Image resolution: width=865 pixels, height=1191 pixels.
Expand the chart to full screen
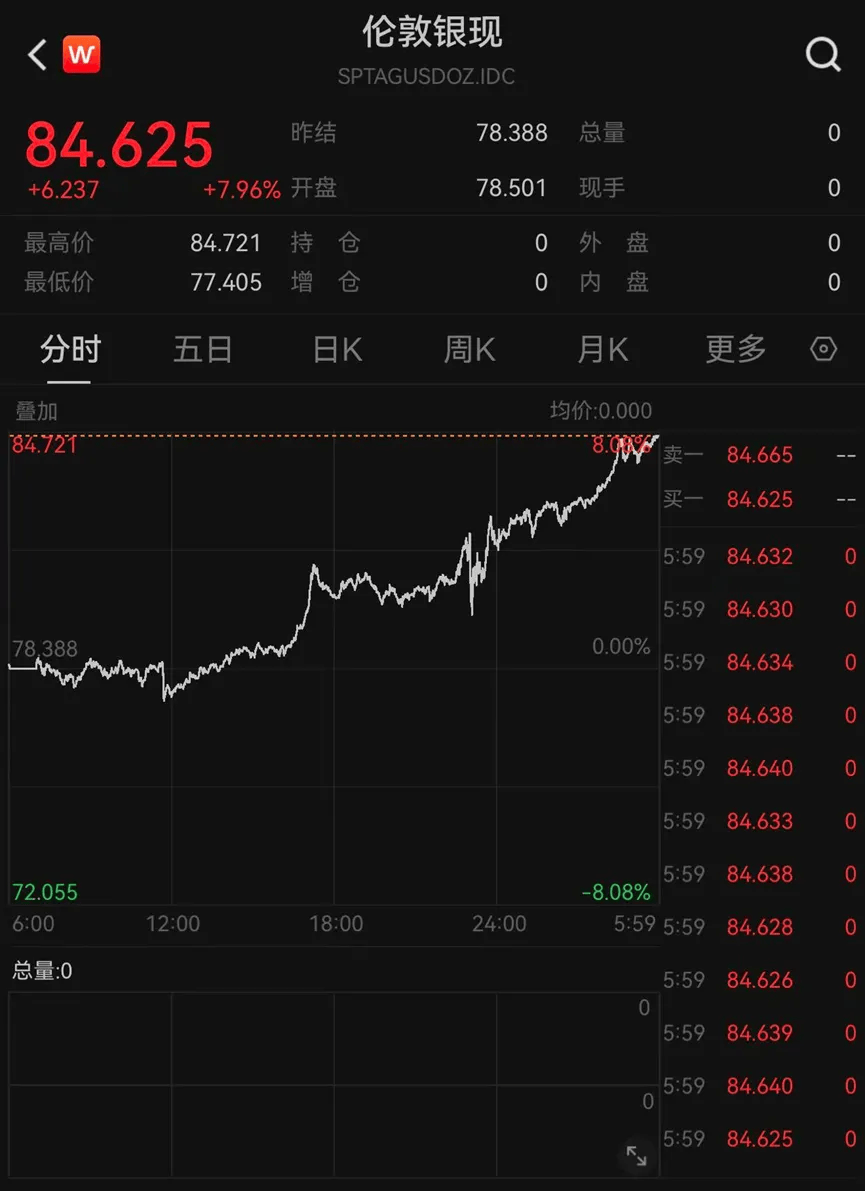click(636, 1156)
